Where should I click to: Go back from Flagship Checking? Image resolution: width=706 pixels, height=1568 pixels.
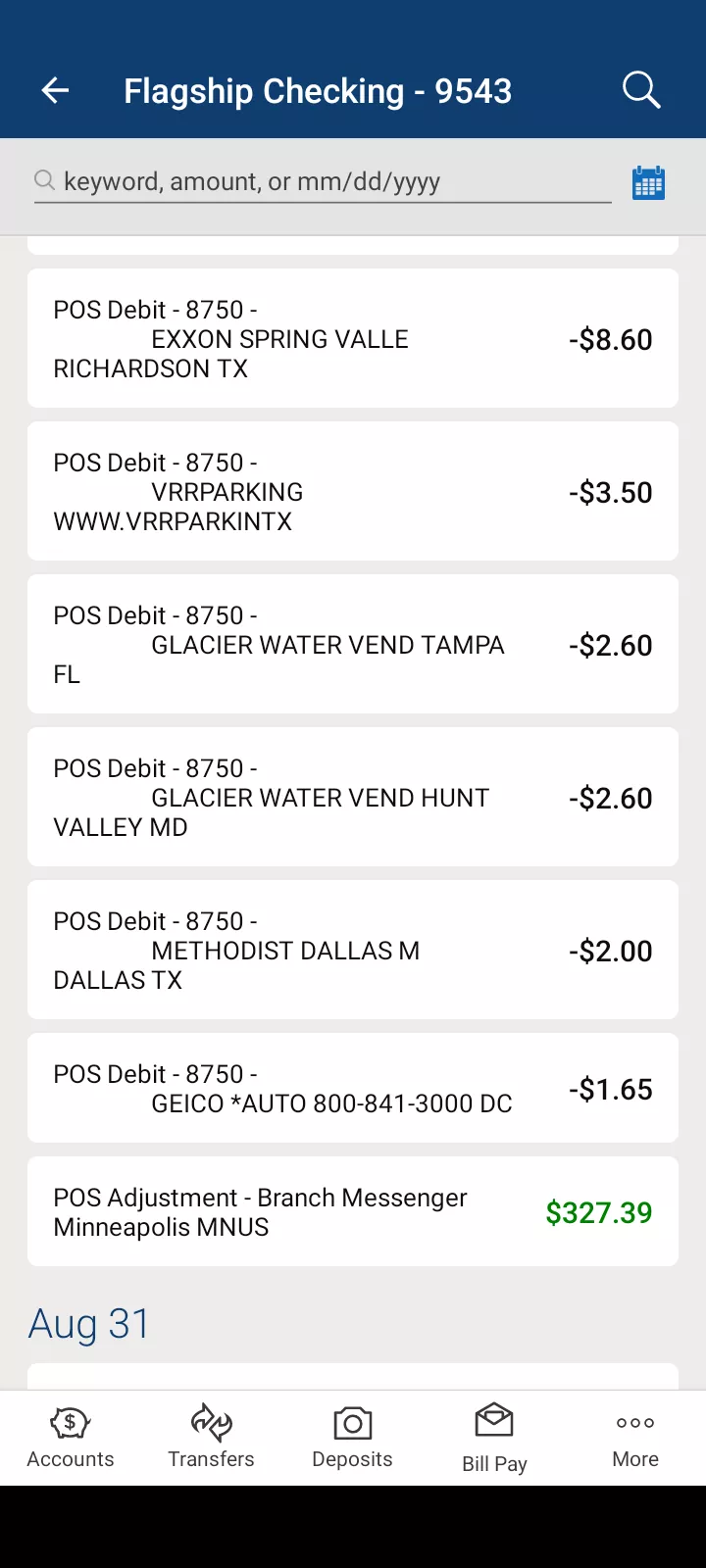[56, 91]
